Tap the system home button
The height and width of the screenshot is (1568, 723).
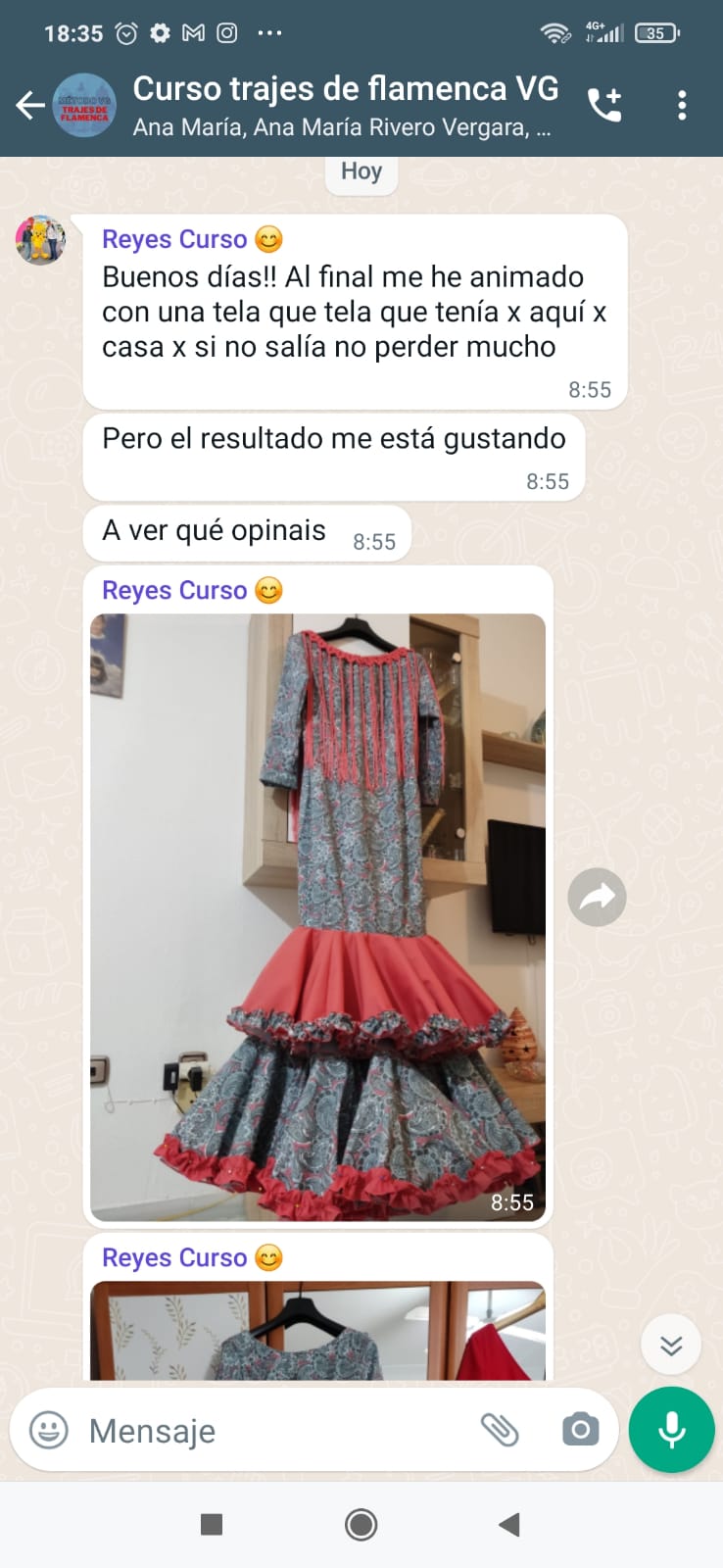(x=361, y=1524)
